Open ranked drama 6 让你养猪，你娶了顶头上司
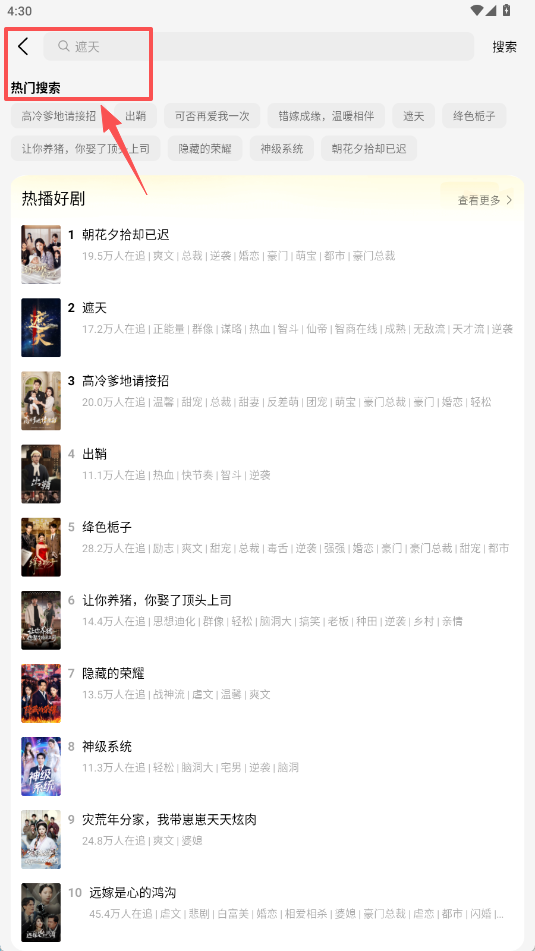The width and height of the screenshot is (535, 951). [268, 620]
